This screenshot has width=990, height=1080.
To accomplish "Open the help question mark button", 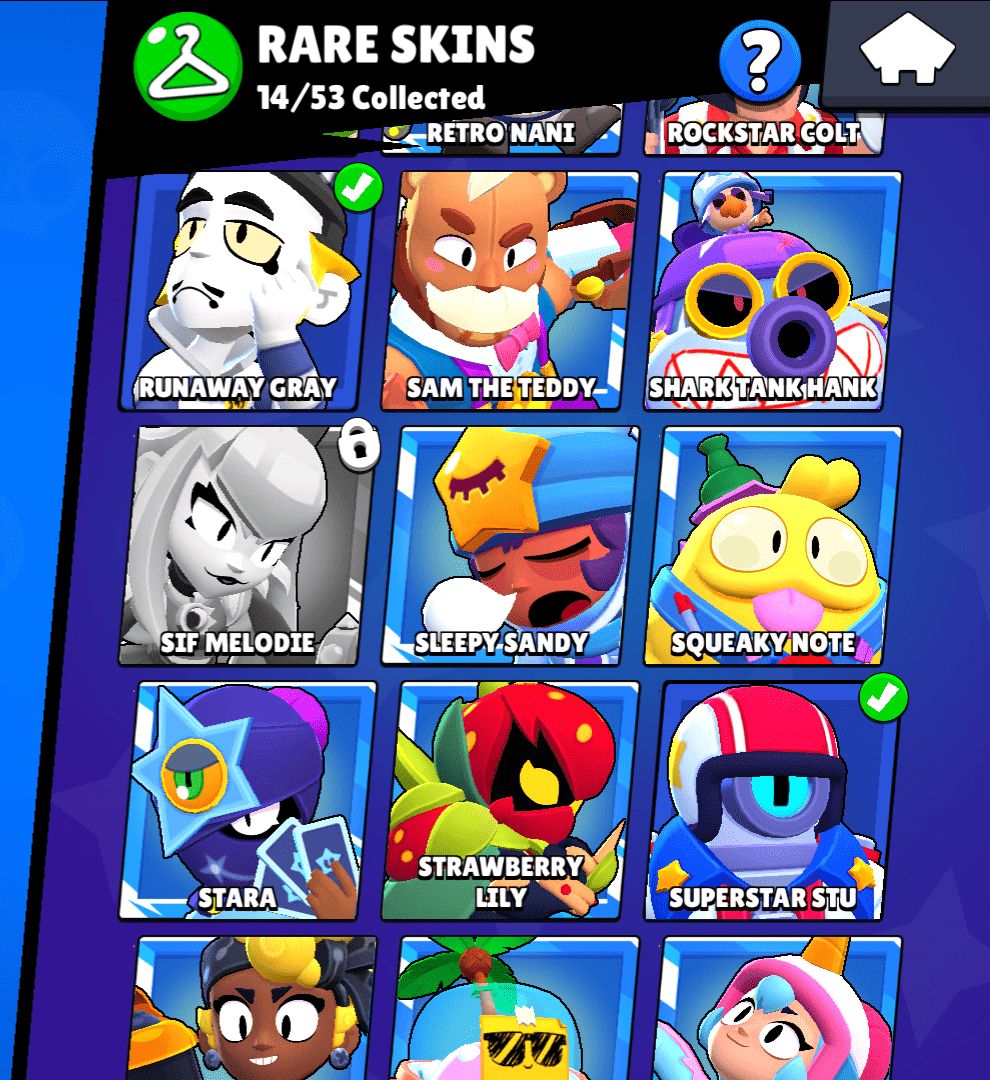I will tap(760, 60).
